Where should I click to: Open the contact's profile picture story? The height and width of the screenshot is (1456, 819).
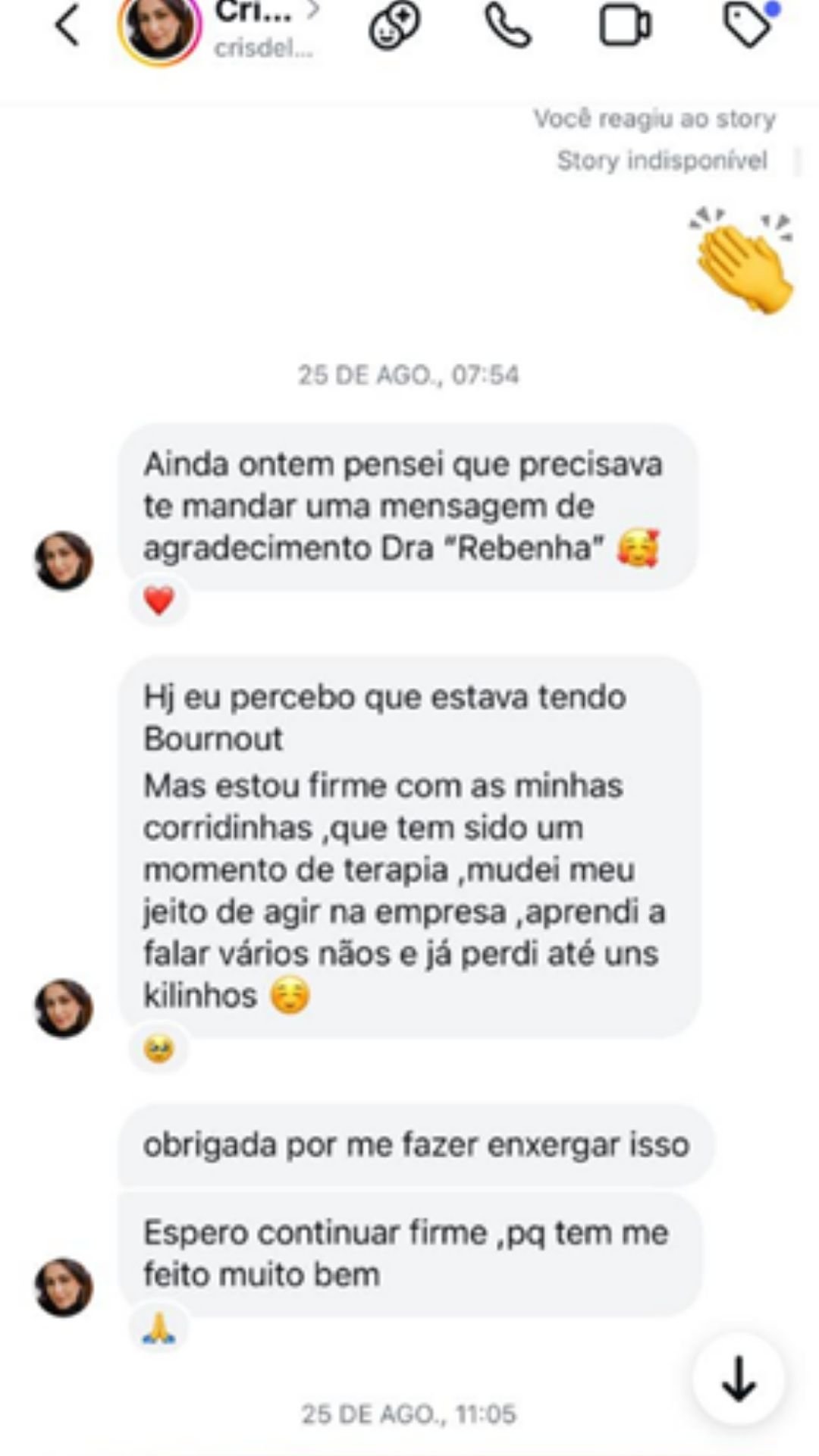[x=160, y=27]
